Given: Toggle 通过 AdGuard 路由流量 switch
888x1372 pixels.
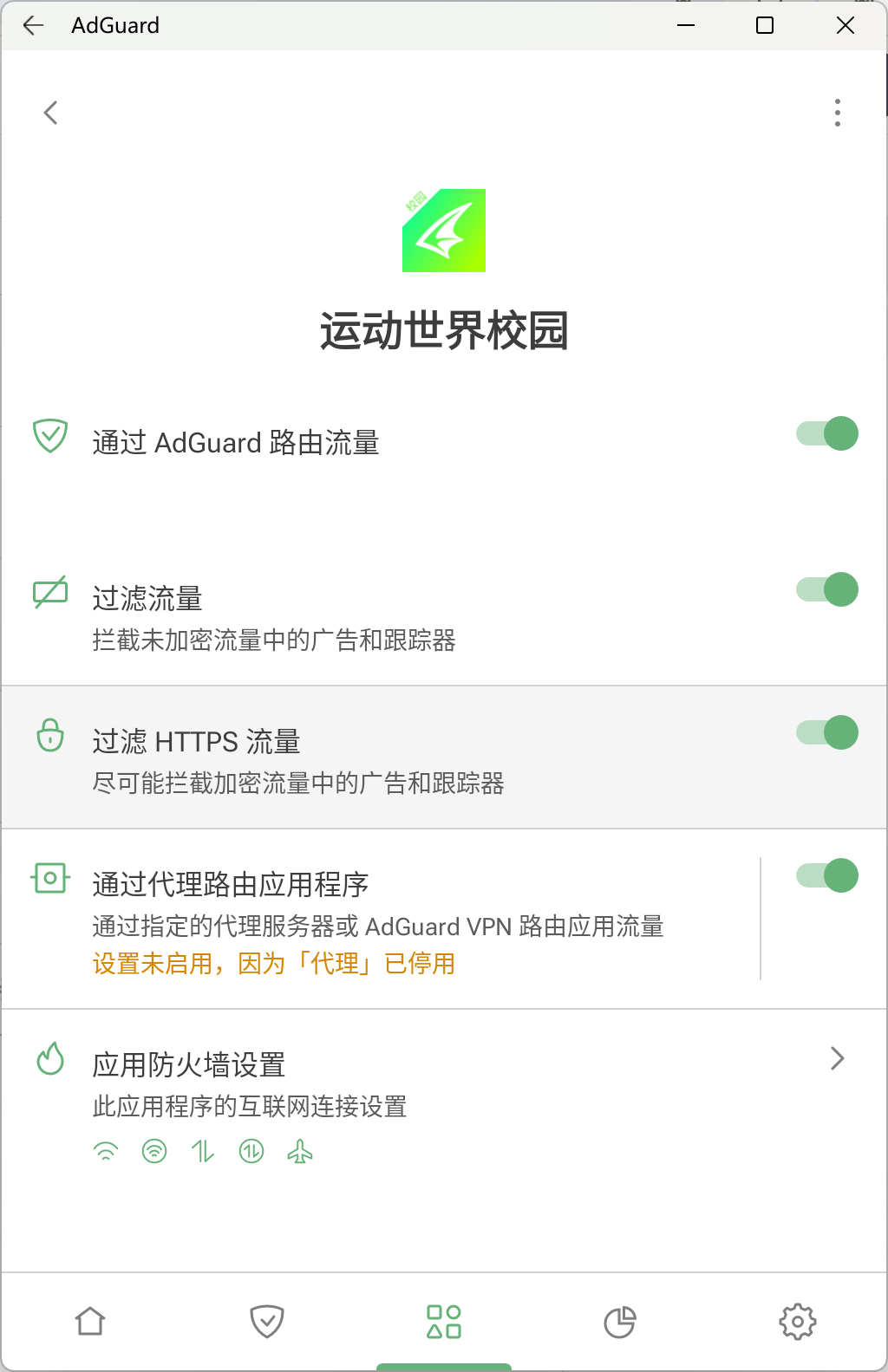Looking at the screenshot, I should coord(827,433).
